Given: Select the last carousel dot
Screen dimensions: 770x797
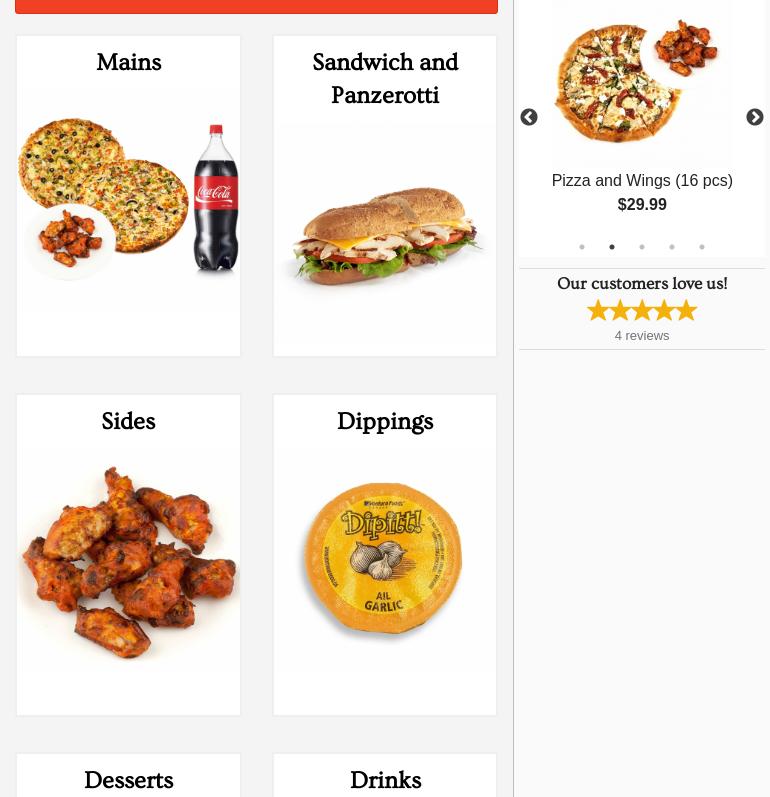Looking at the screenshot, I should [702, 247].
